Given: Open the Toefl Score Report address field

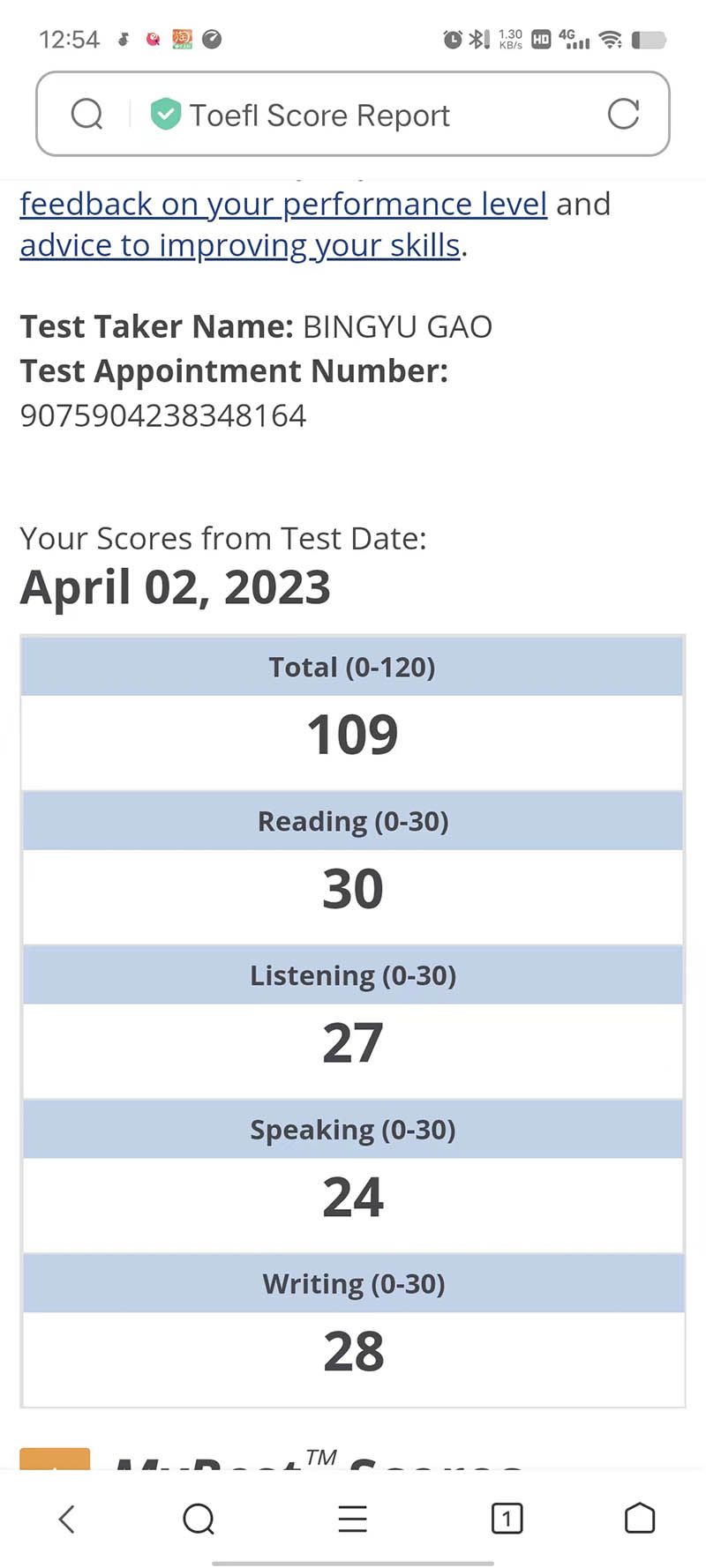Looking at the screenshot, I should pos(319,116).
